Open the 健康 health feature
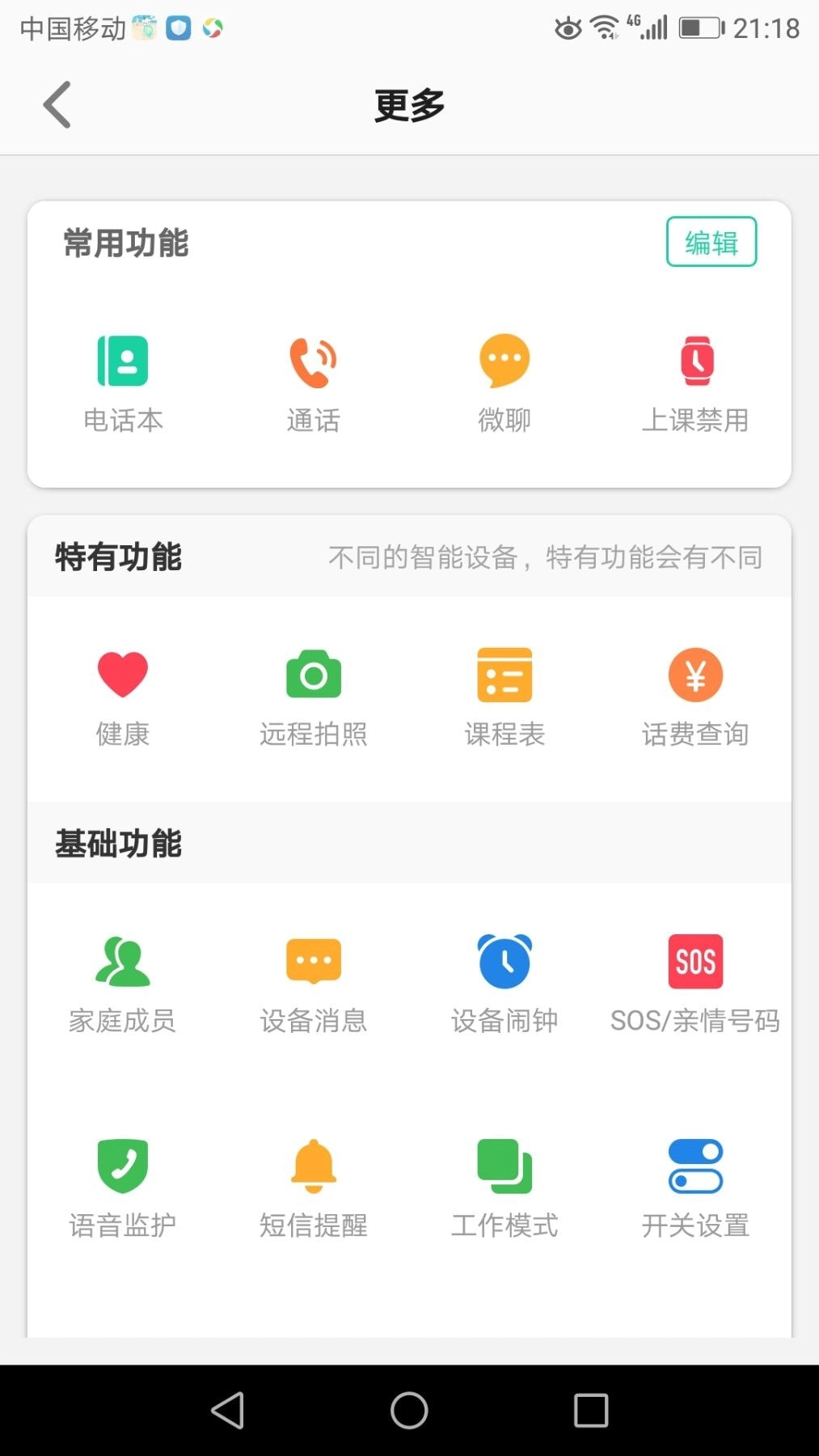The width and height of the screenshot is (819, 1456). point(123,696)
